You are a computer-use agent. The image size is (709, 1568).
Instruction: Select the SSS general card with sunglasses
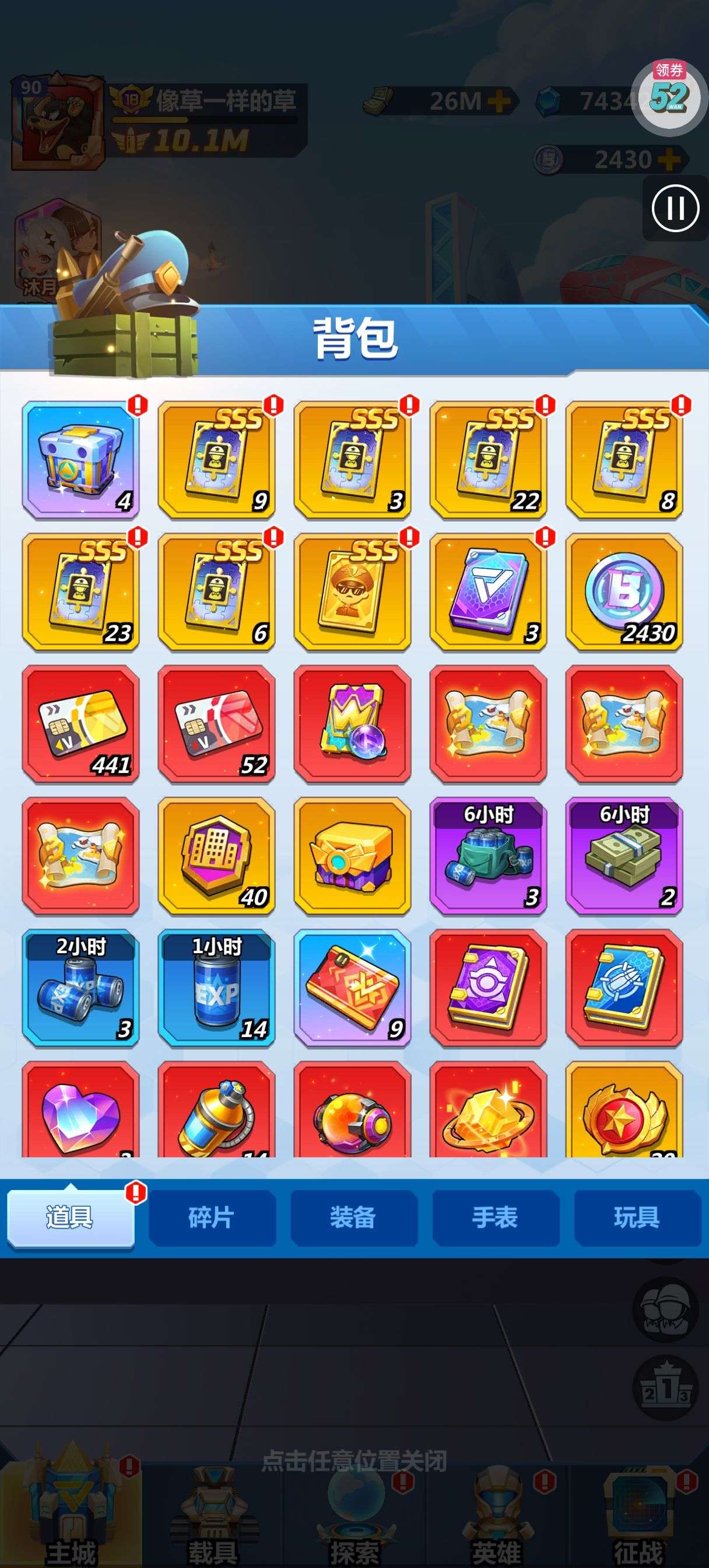tap(352, 592)
